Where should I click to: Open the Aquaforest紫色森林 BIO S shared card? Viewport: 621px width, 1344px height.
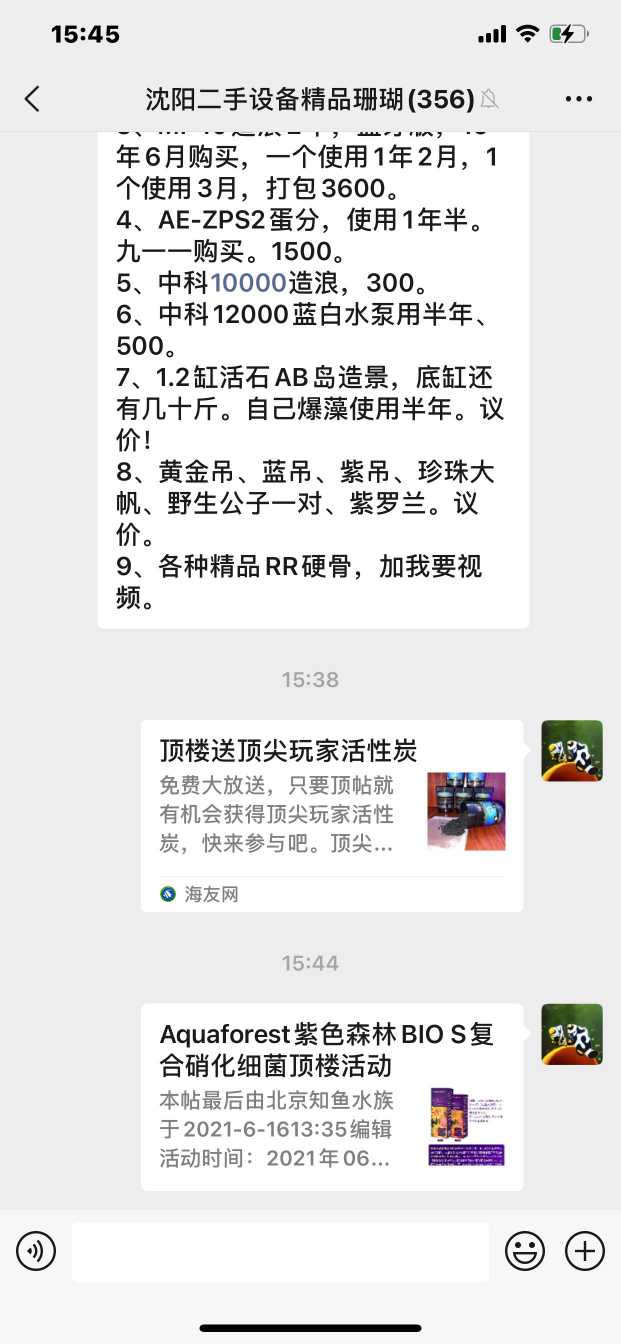(331, 1096)
